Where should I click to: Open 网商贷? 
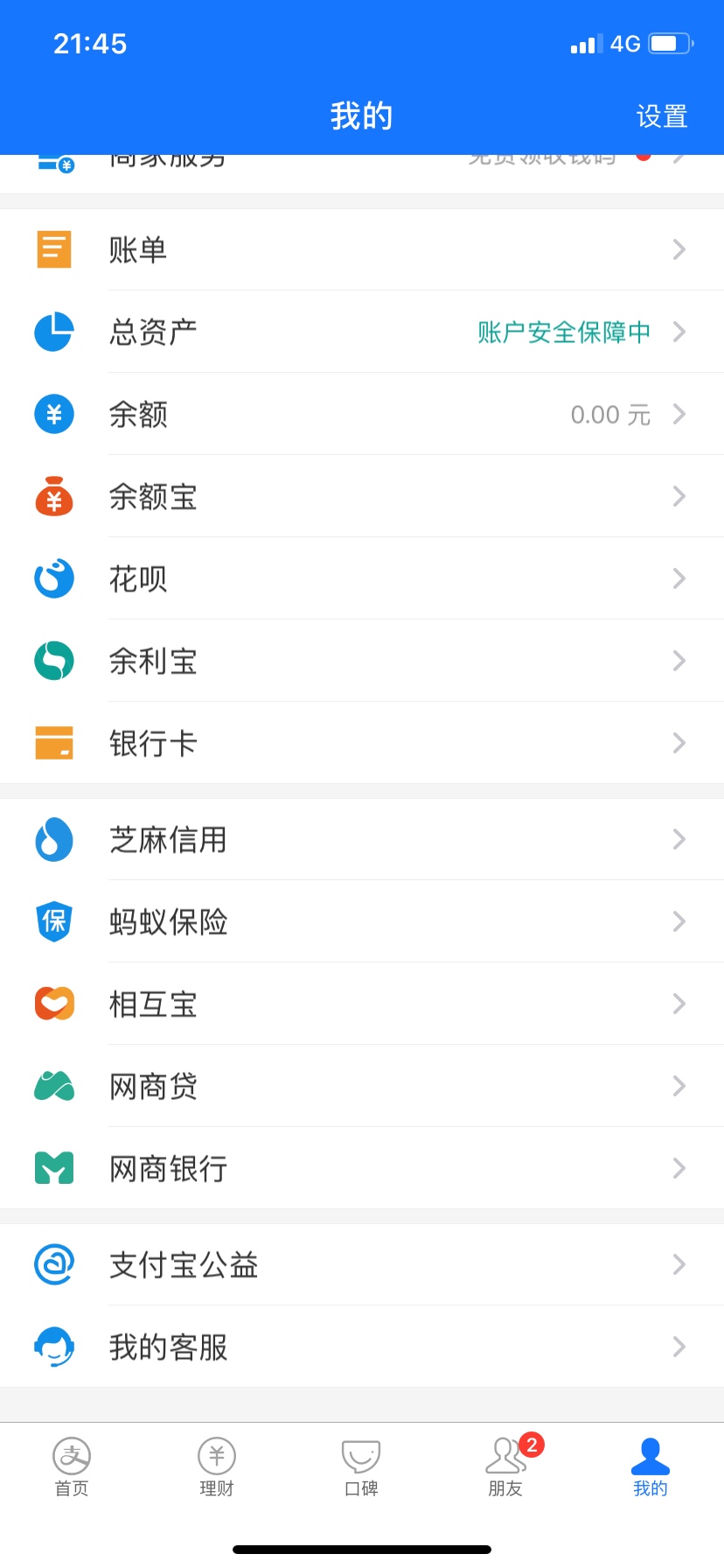(x=362, y=1086)
